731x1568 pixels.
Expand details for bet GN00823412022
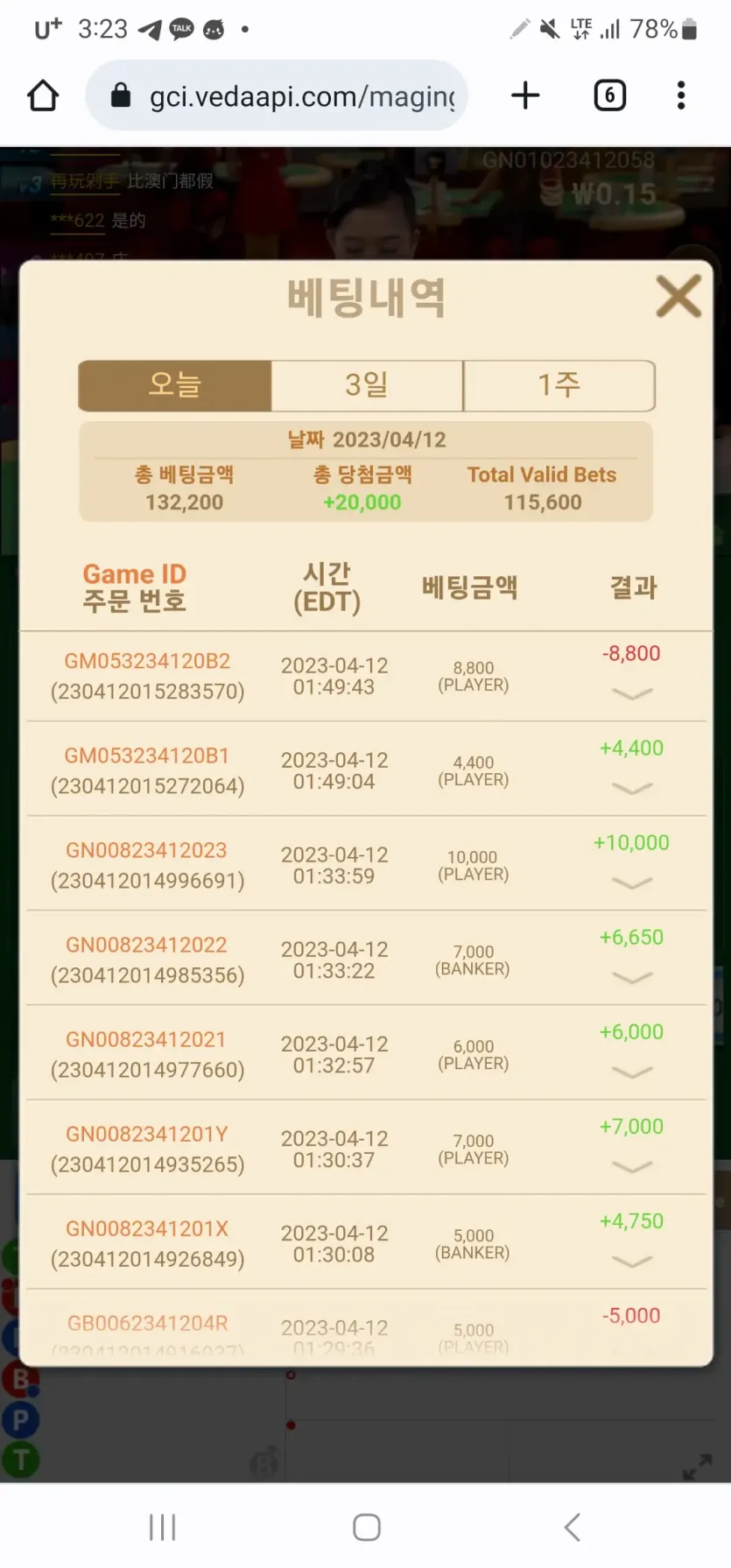[632, 977]
